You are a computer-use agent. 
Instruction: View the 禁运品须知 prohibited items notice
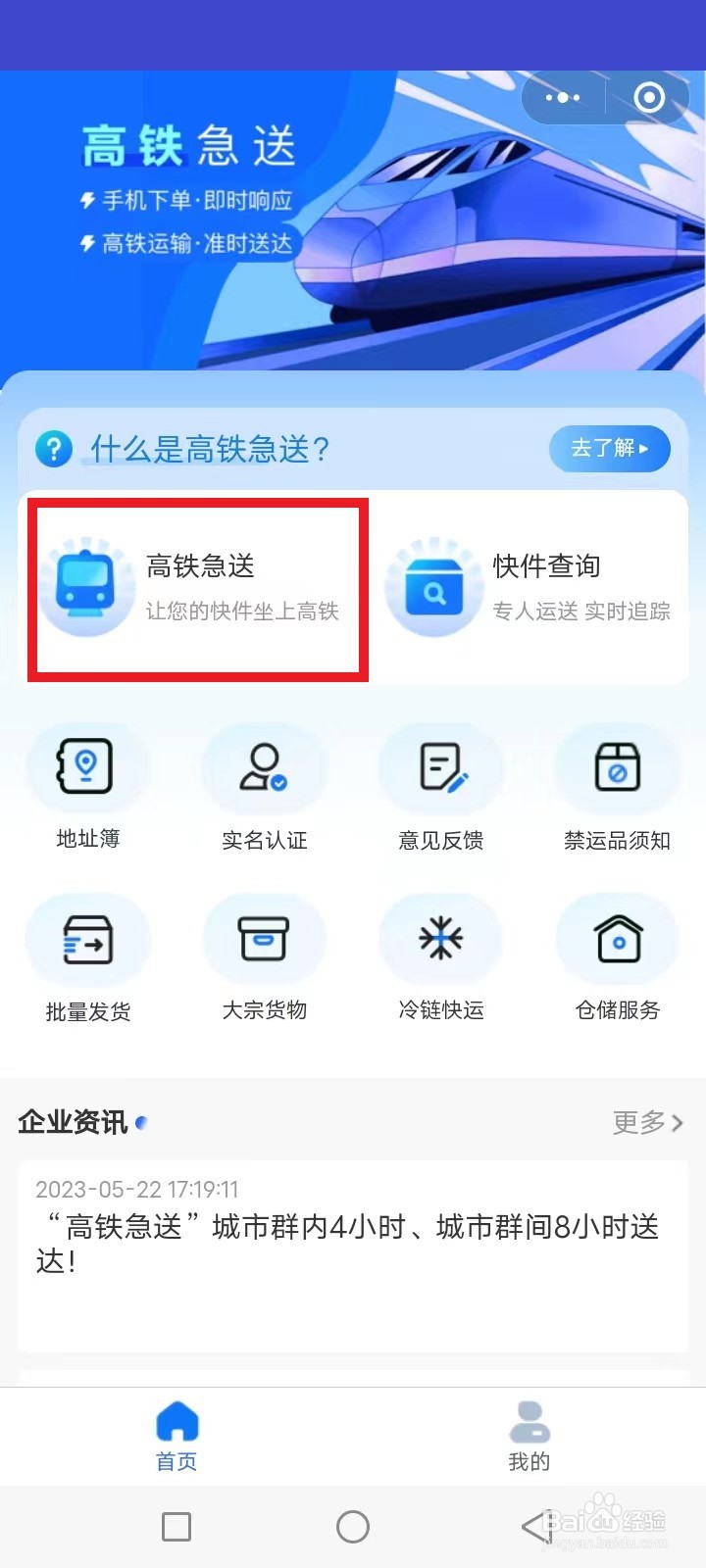click(x=617, y=789)
